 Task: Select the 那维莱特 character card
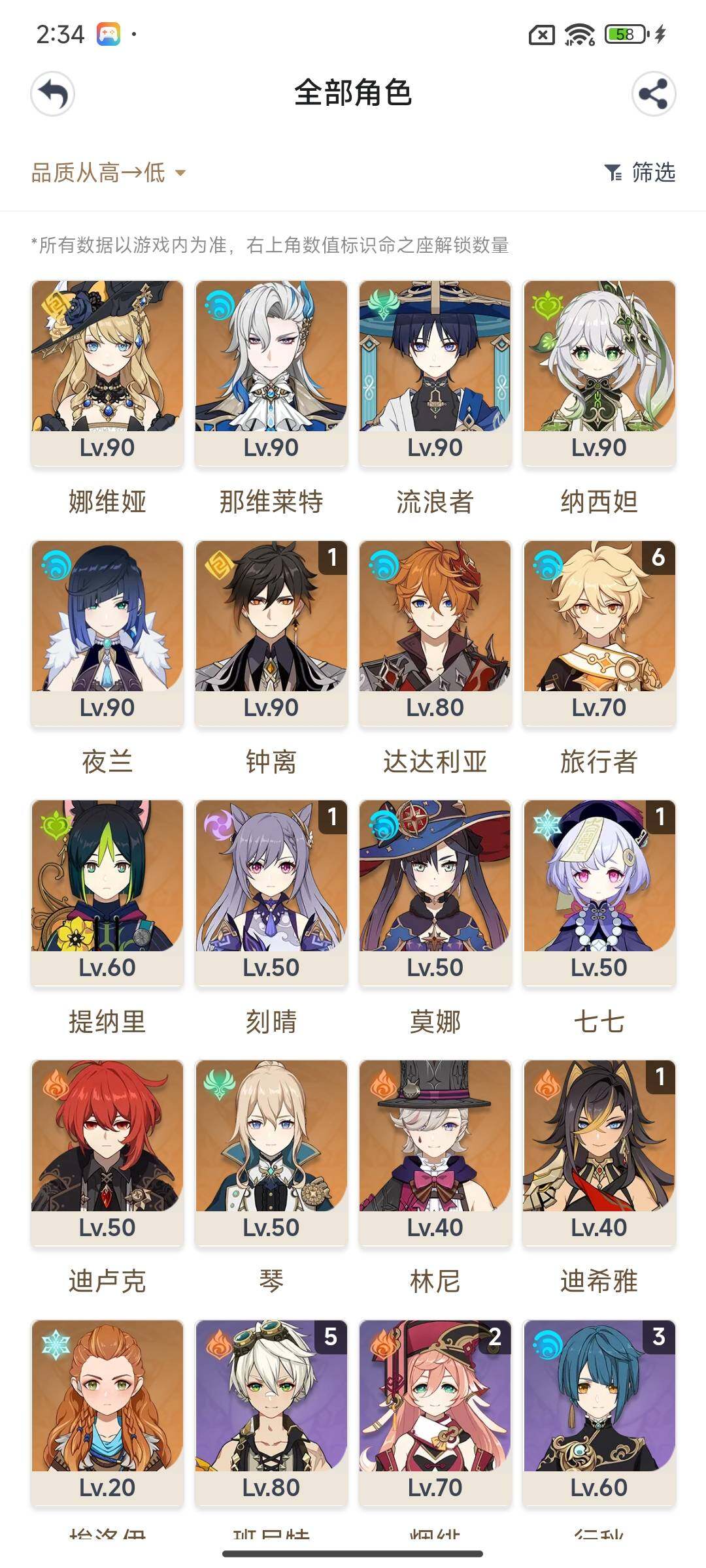271,372
